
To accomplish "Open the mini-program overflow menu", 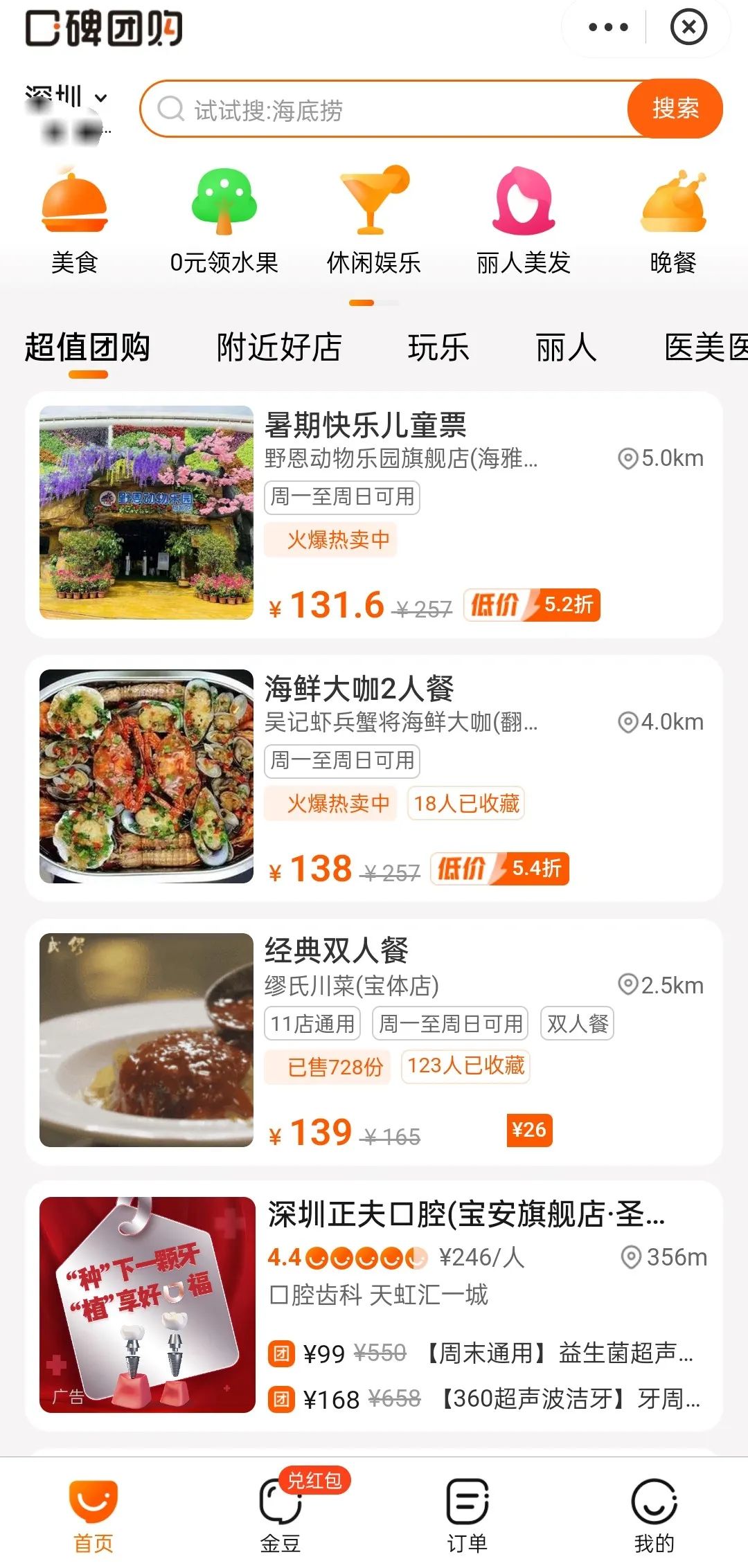I will 607,28.
